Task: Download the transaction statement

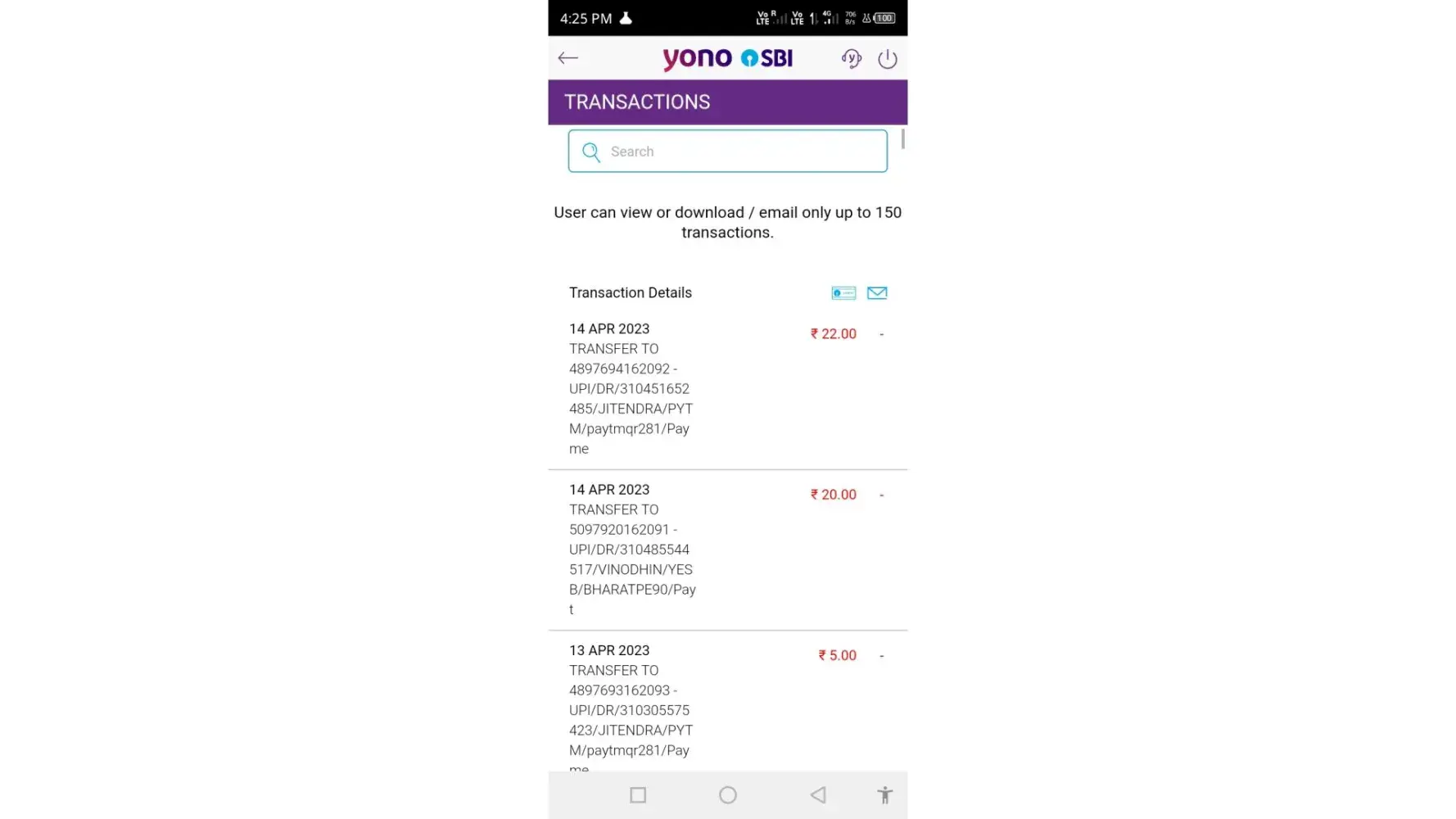Action: [843, 293]
